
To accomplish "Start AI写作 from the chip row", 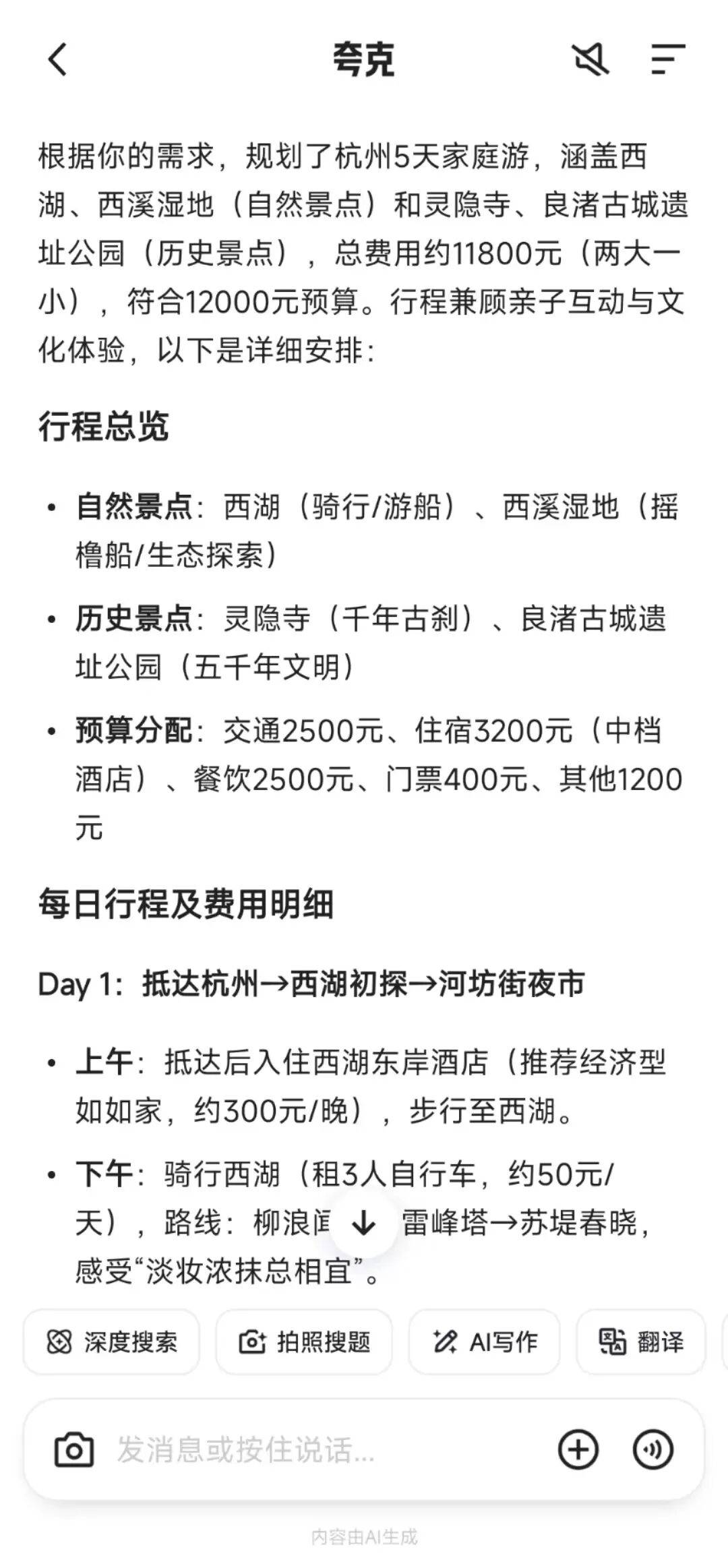I will pyautogui.click(x=485, y=1341).
